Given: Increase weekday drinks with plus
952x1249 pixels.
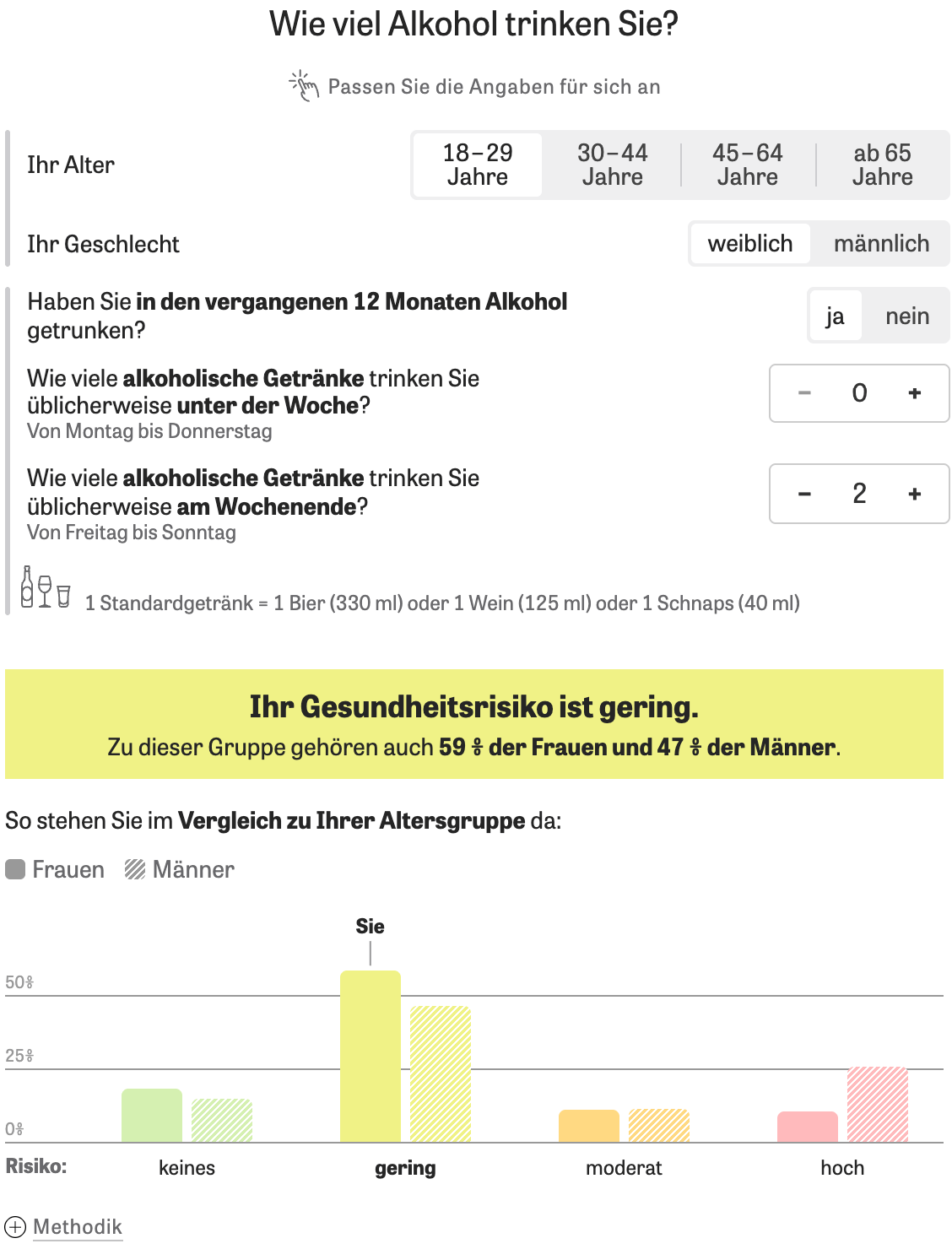Looking at the screenshot, I should pyautogui.click(x=914, y=393).
